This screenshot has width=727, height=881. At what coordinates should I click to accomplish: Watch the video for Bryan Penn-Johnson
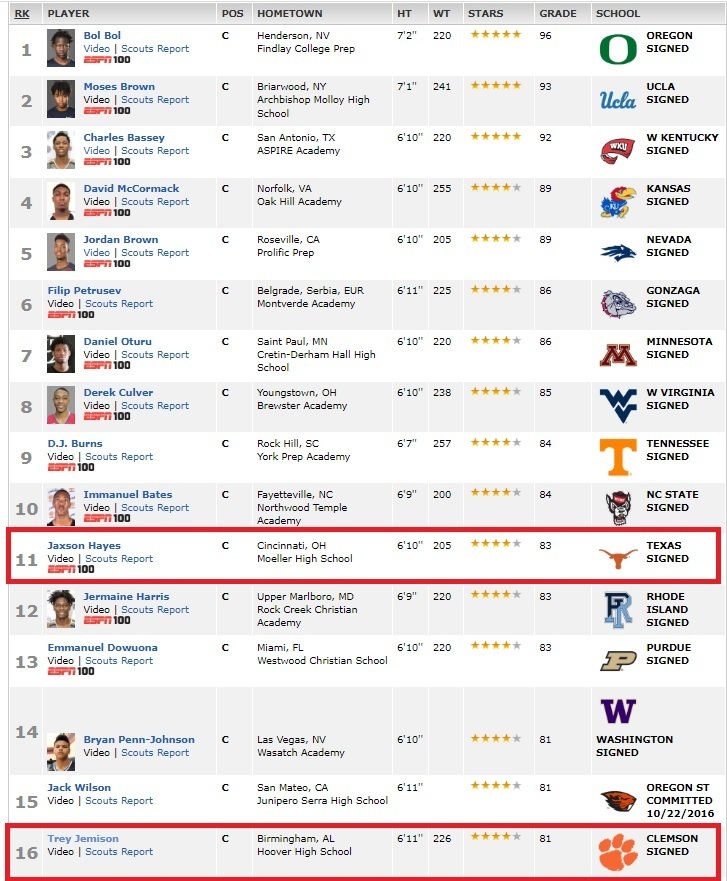point(96,753)
